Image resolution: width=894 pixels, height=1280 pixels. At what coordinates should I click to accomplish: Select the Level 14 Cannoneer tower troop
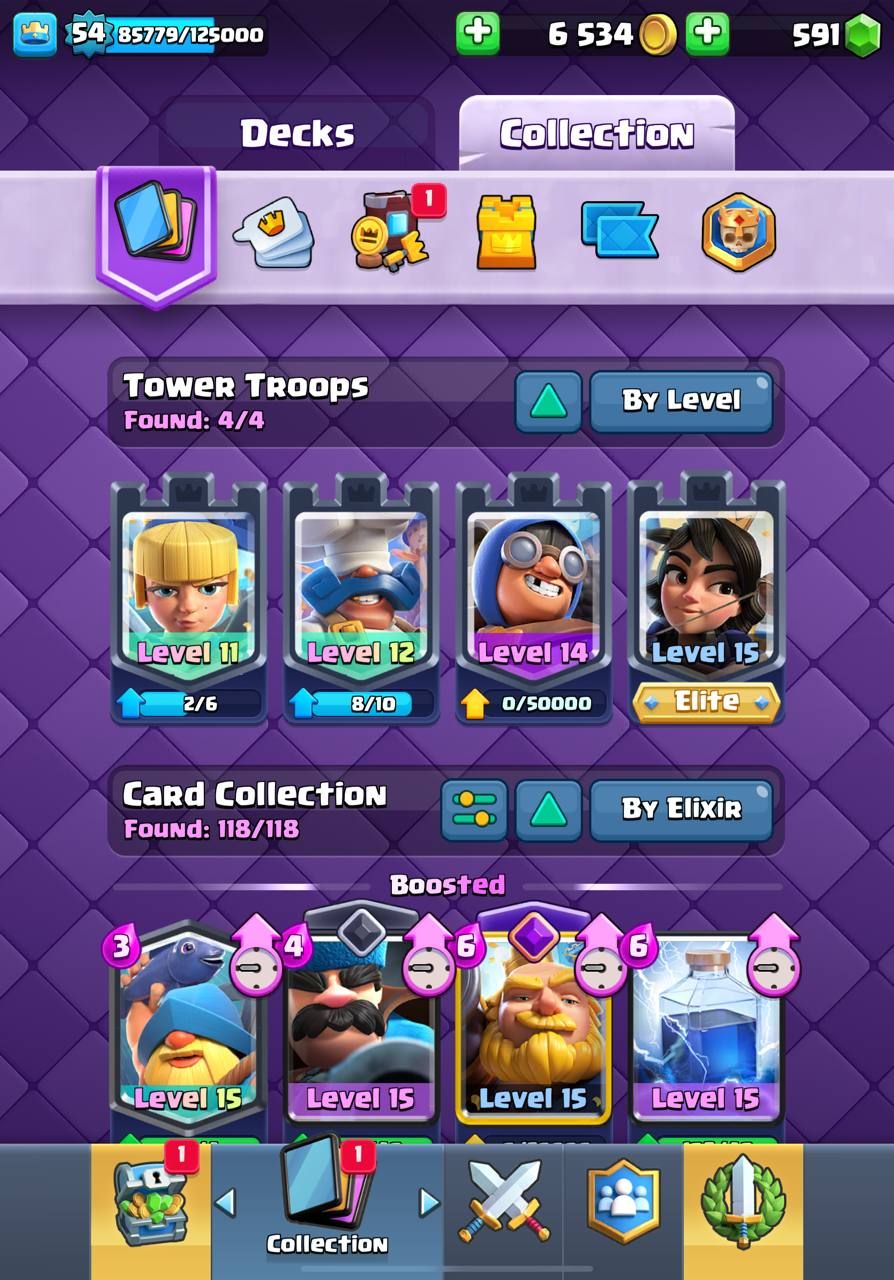coord(533,600)
